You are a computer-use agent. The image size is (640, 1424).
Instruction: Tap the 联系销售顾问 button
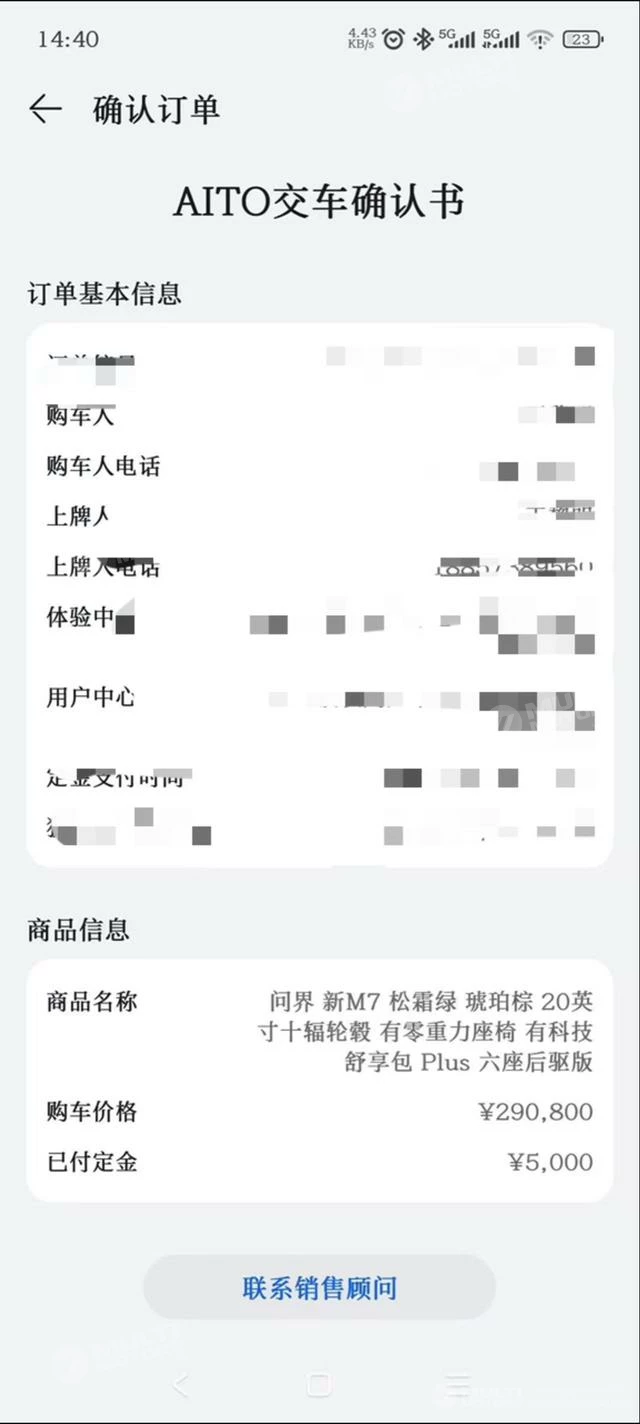point(319,1287)
